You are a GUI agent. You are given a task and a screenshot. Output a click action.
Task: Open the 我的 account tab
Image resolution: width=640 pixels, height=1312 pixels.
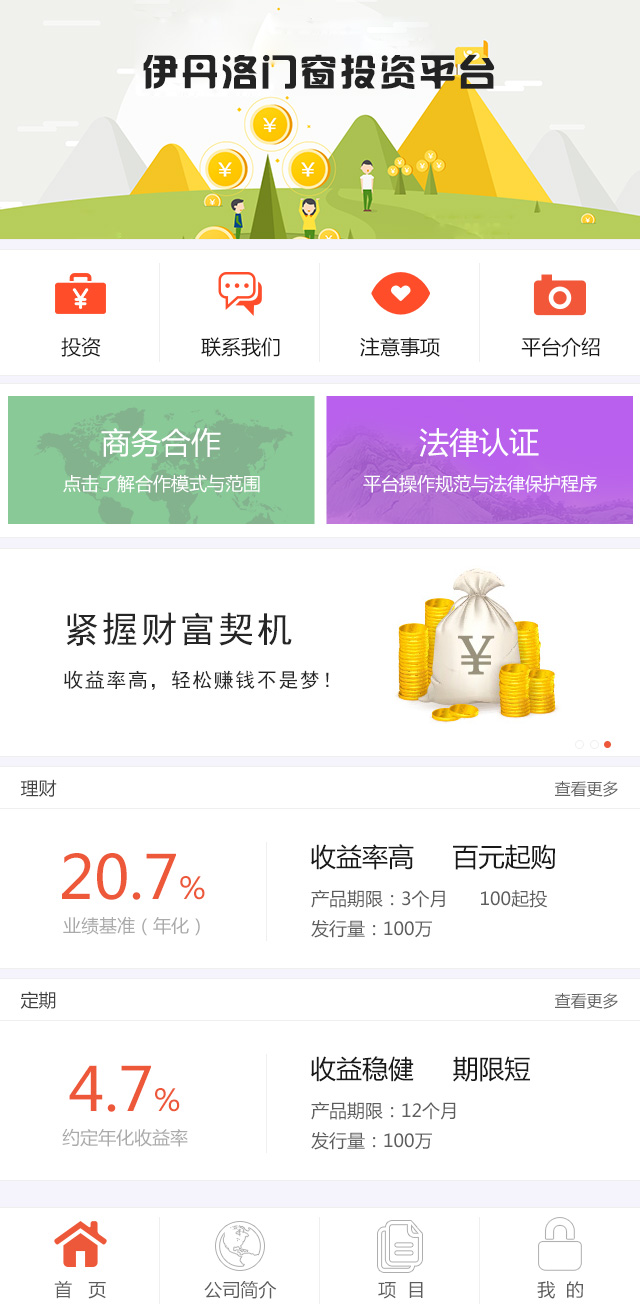coord(560,1259)
